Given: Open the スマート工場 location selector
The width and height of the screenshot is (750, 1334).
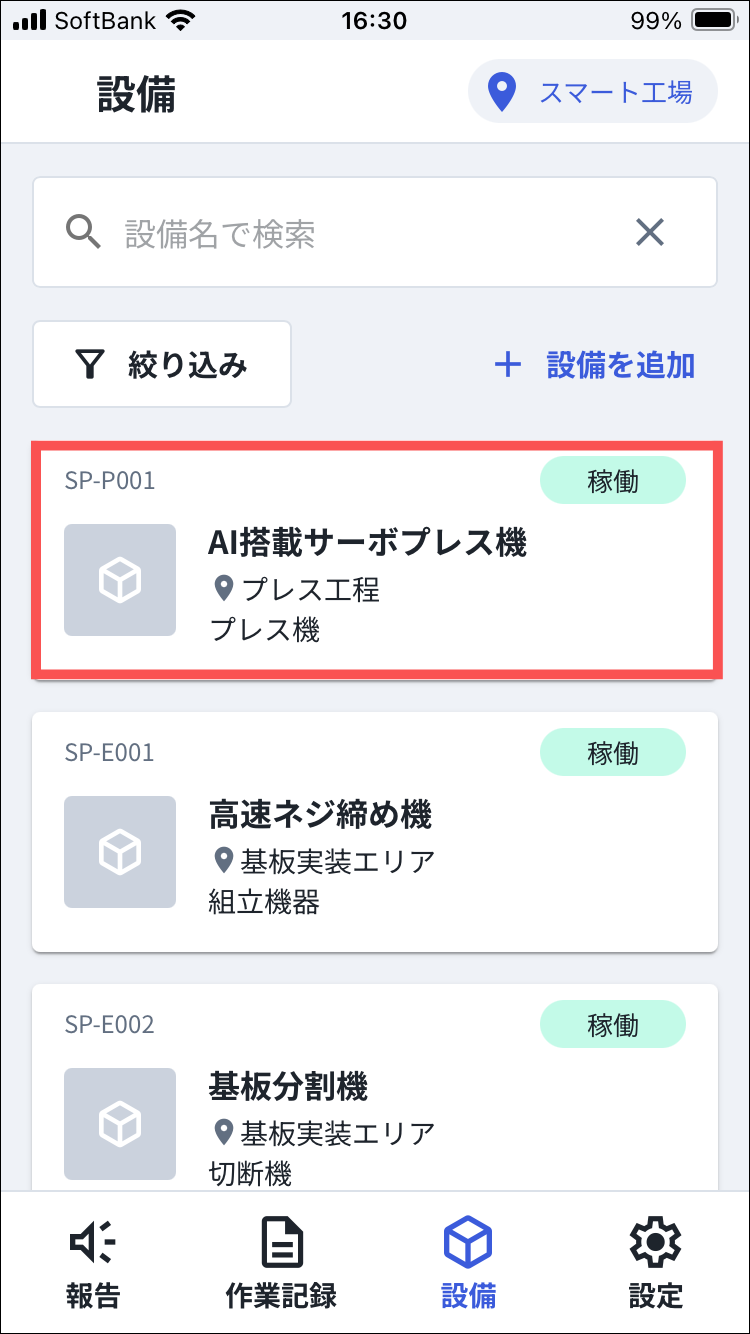Looking at the screenshot, I should (593, 92).
